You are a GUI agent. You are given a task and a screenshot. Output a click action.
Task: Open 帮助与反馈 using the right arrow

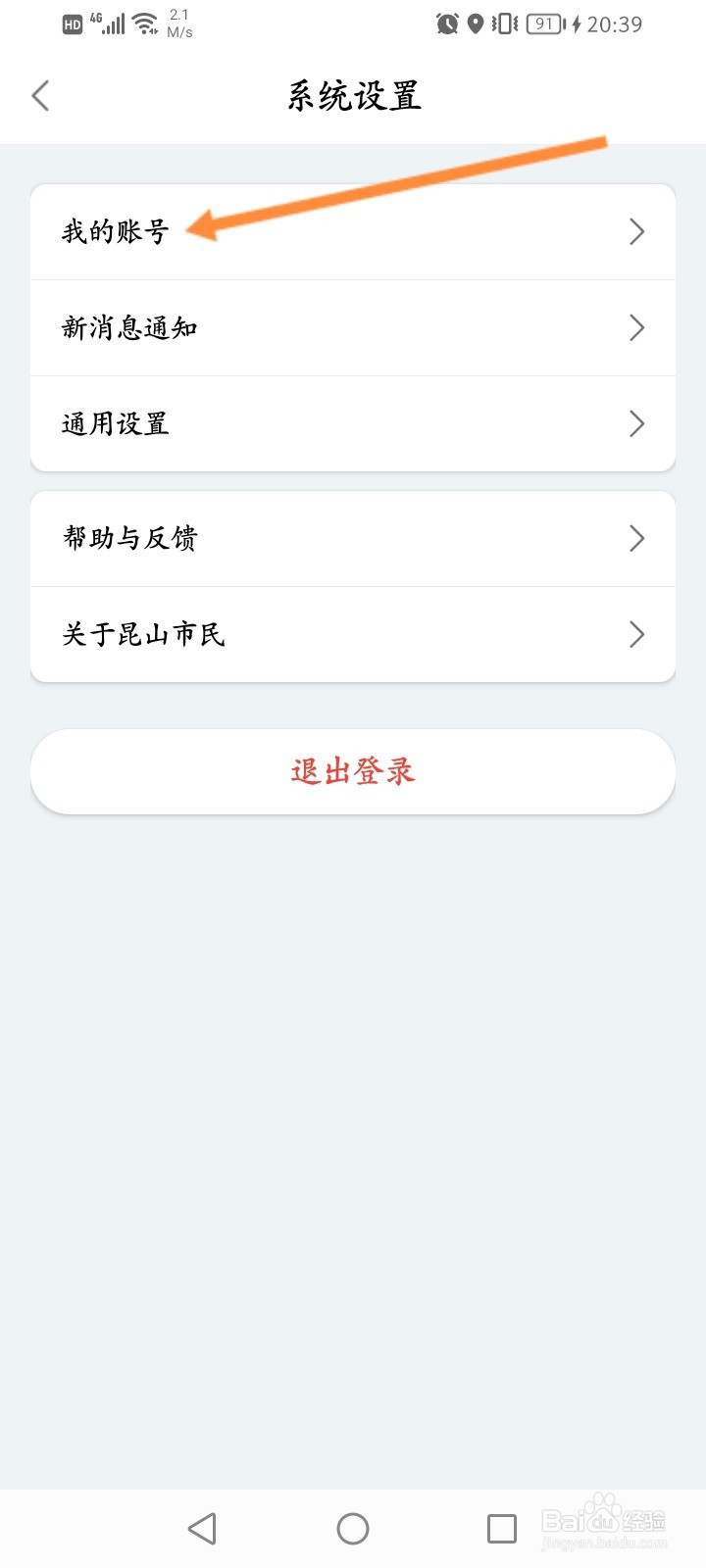click(x=636, y=539)
